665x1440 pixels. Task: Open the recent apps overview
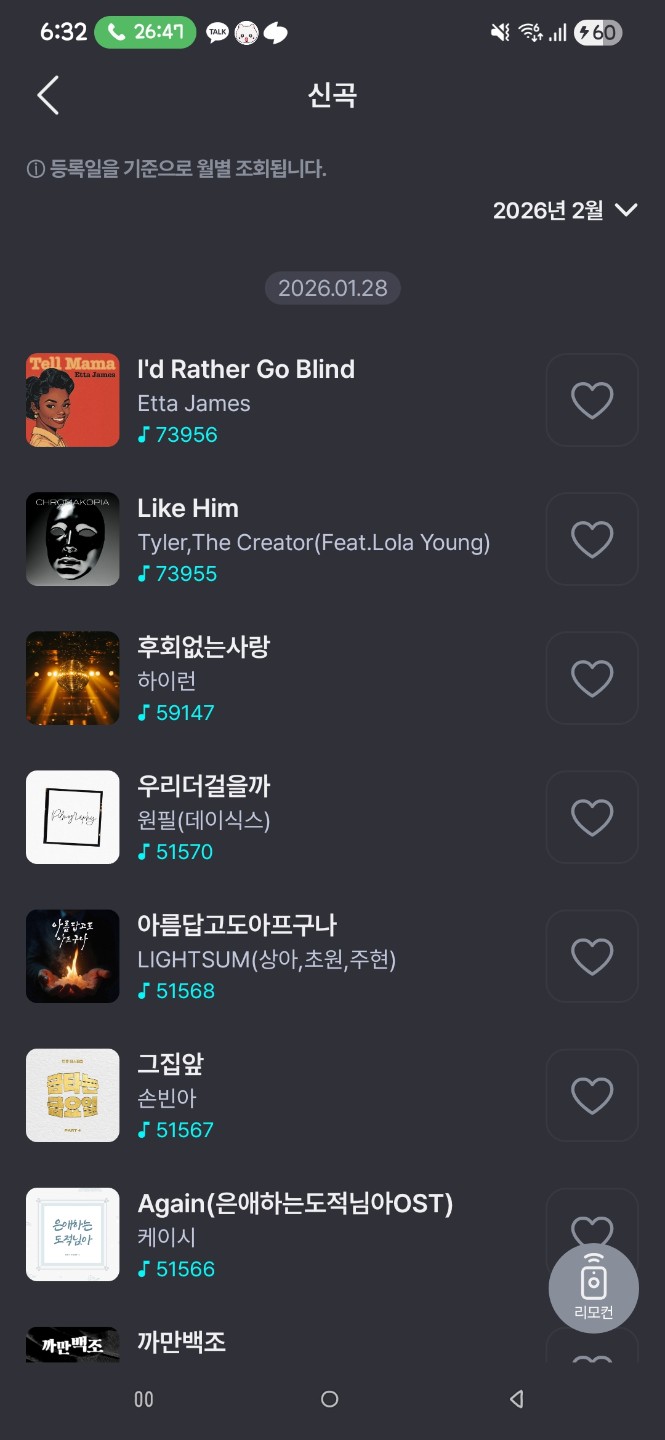click(x=144, y=1399)
